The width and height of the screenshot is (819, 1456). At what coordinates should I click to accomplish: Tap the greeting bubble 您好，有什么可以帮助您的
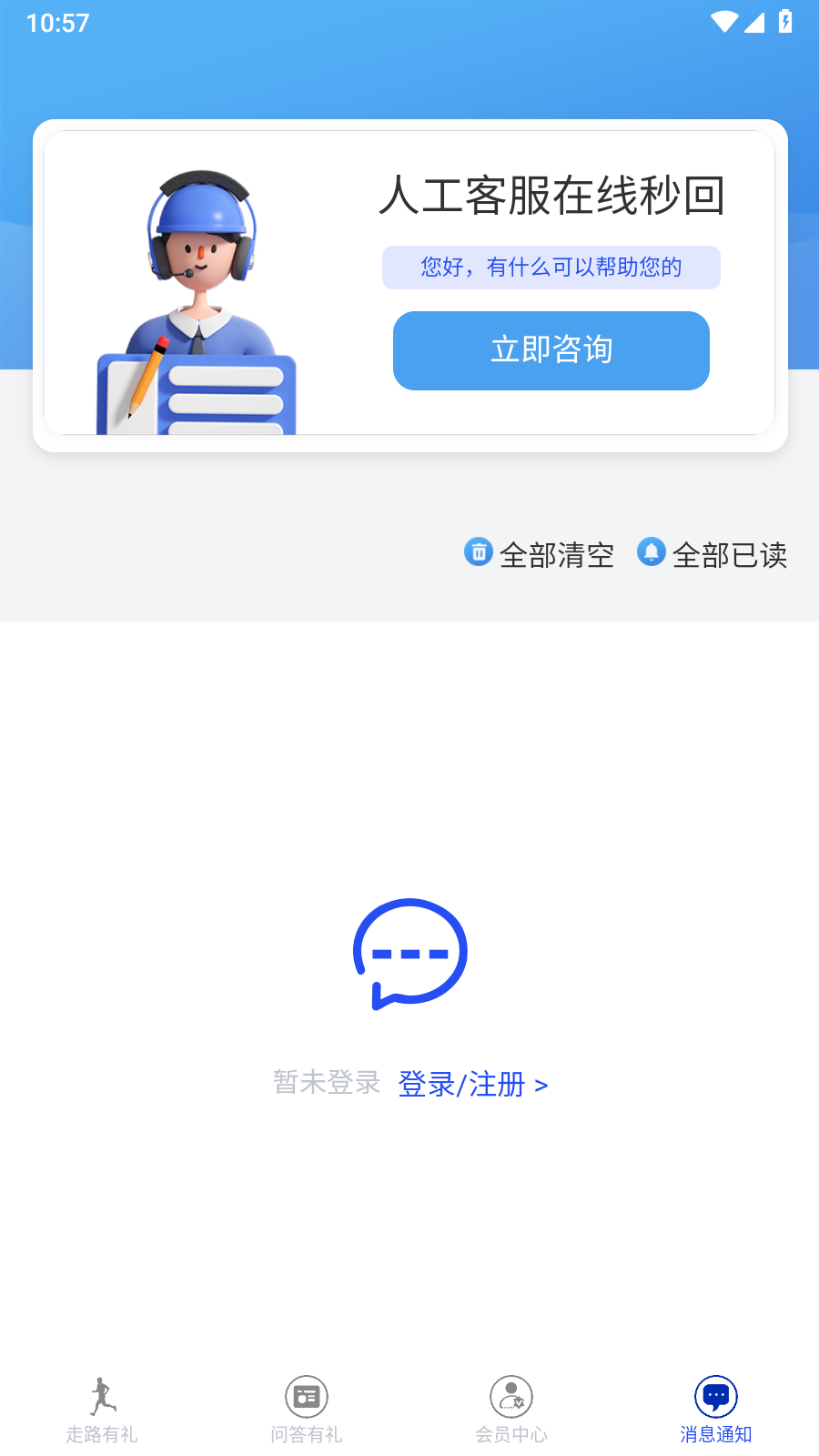pos(551,268)
